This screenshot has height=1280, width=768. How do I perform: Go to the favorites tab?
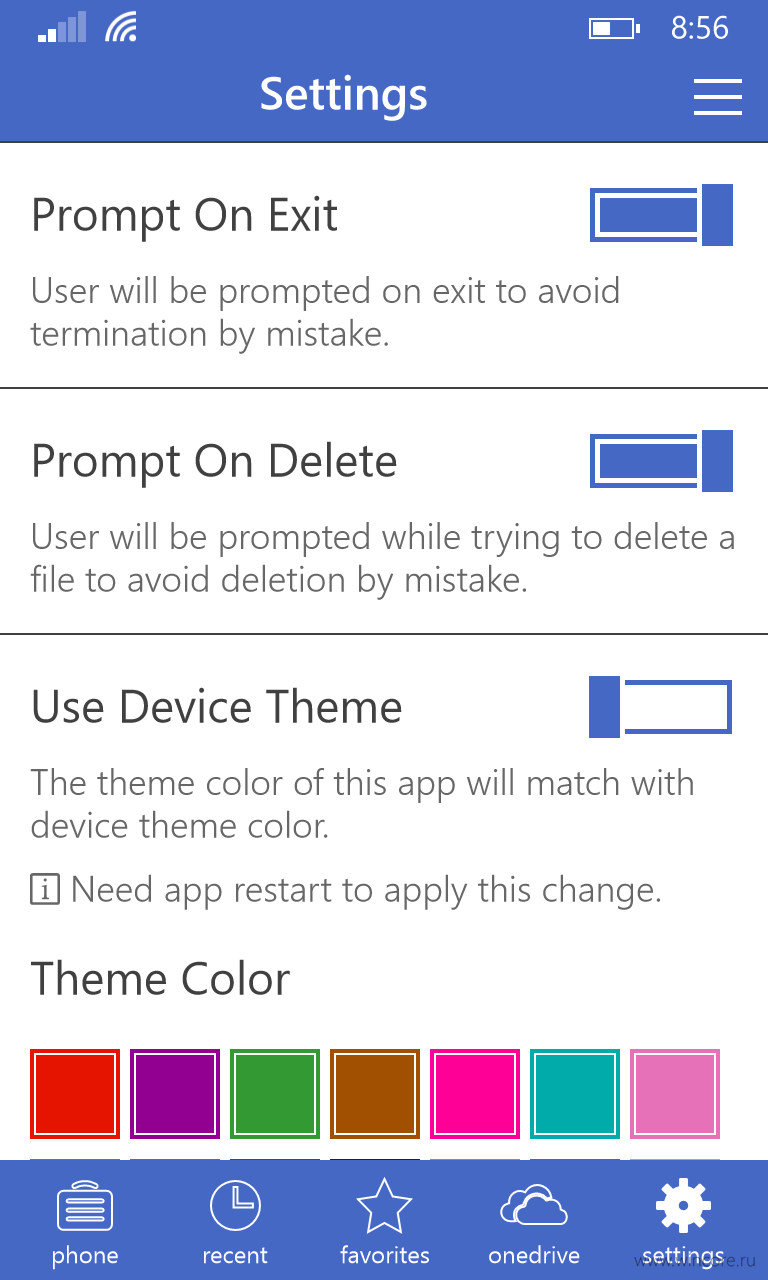pos(385,1221)
